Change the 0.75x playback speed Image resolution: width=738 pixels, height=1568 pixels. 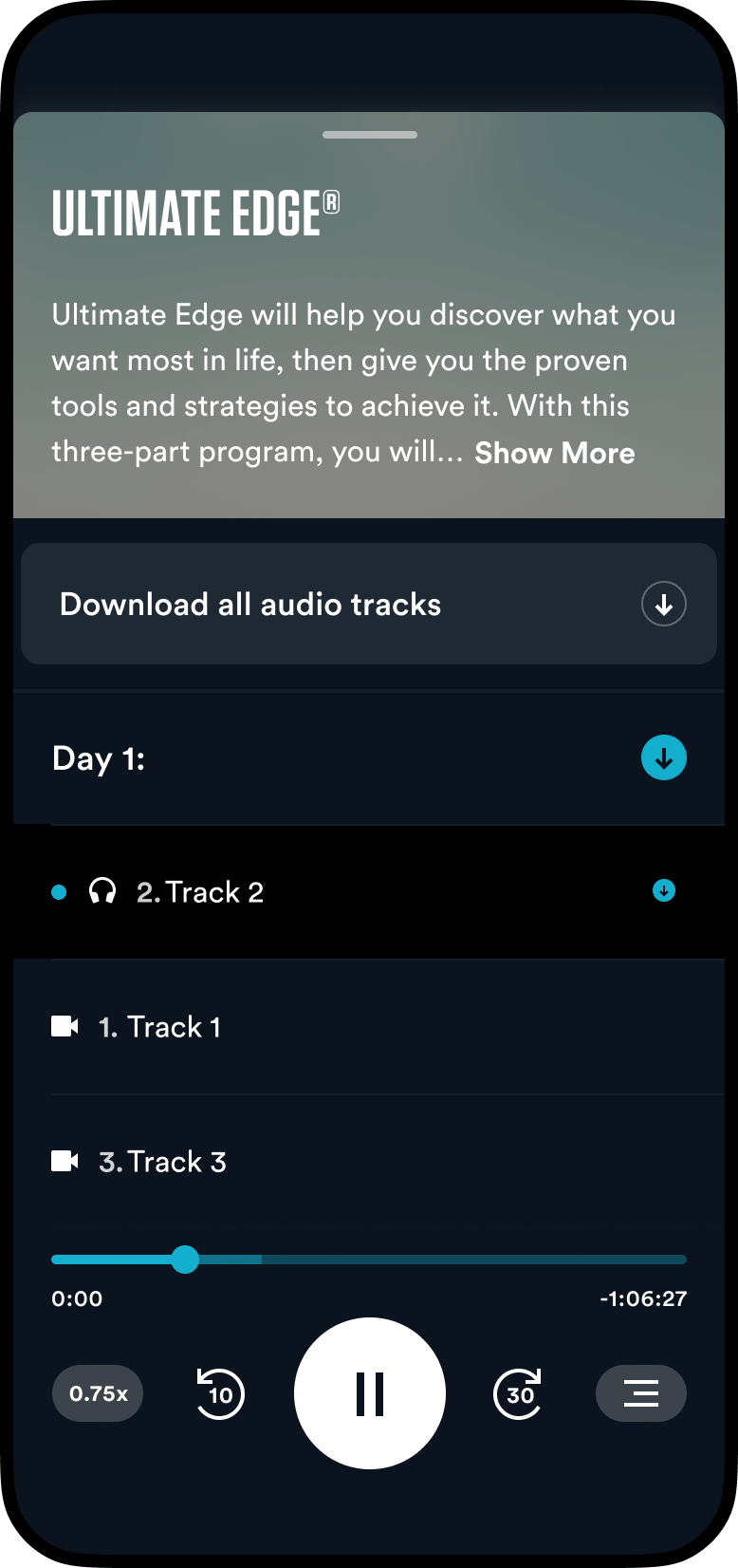click(98, 1393)
